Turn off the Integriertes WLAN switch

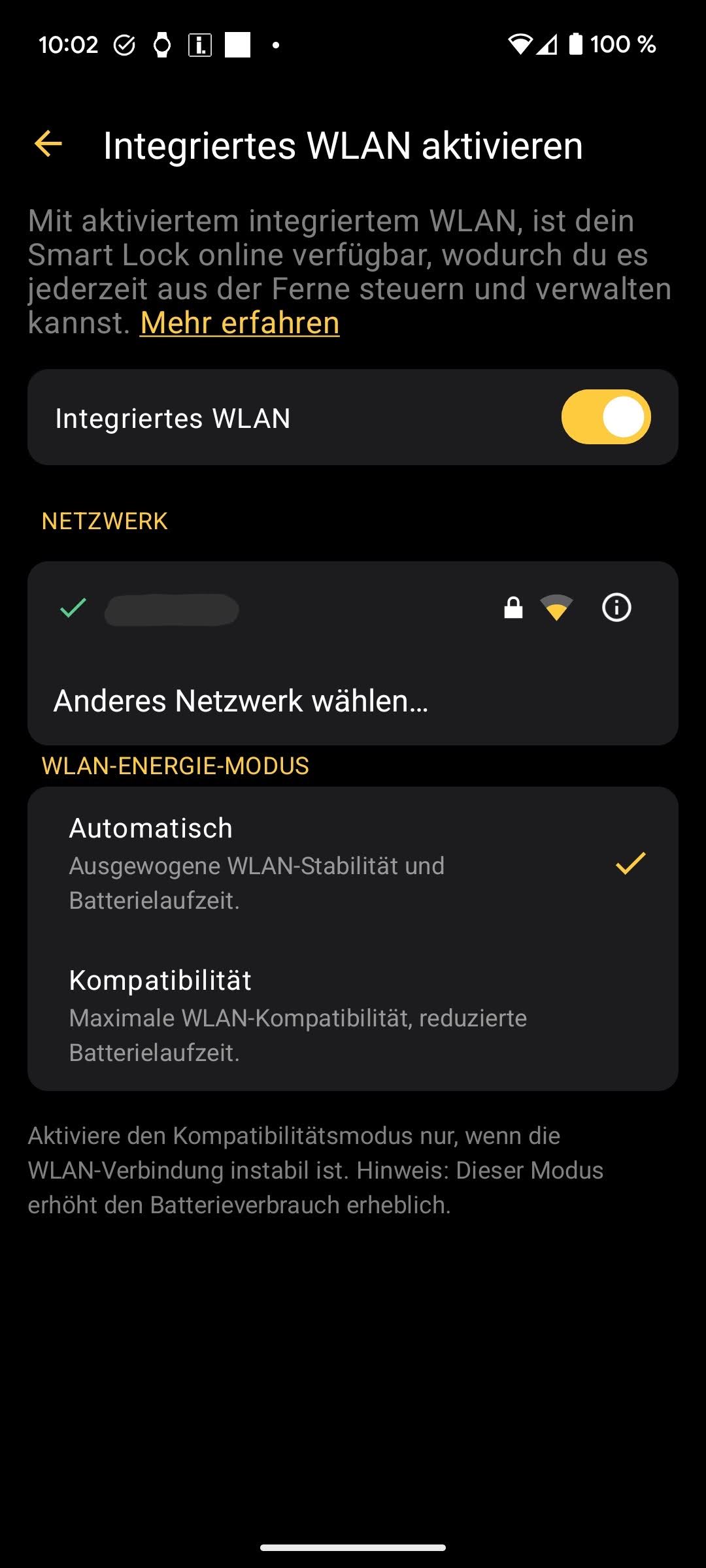[605, 417]
